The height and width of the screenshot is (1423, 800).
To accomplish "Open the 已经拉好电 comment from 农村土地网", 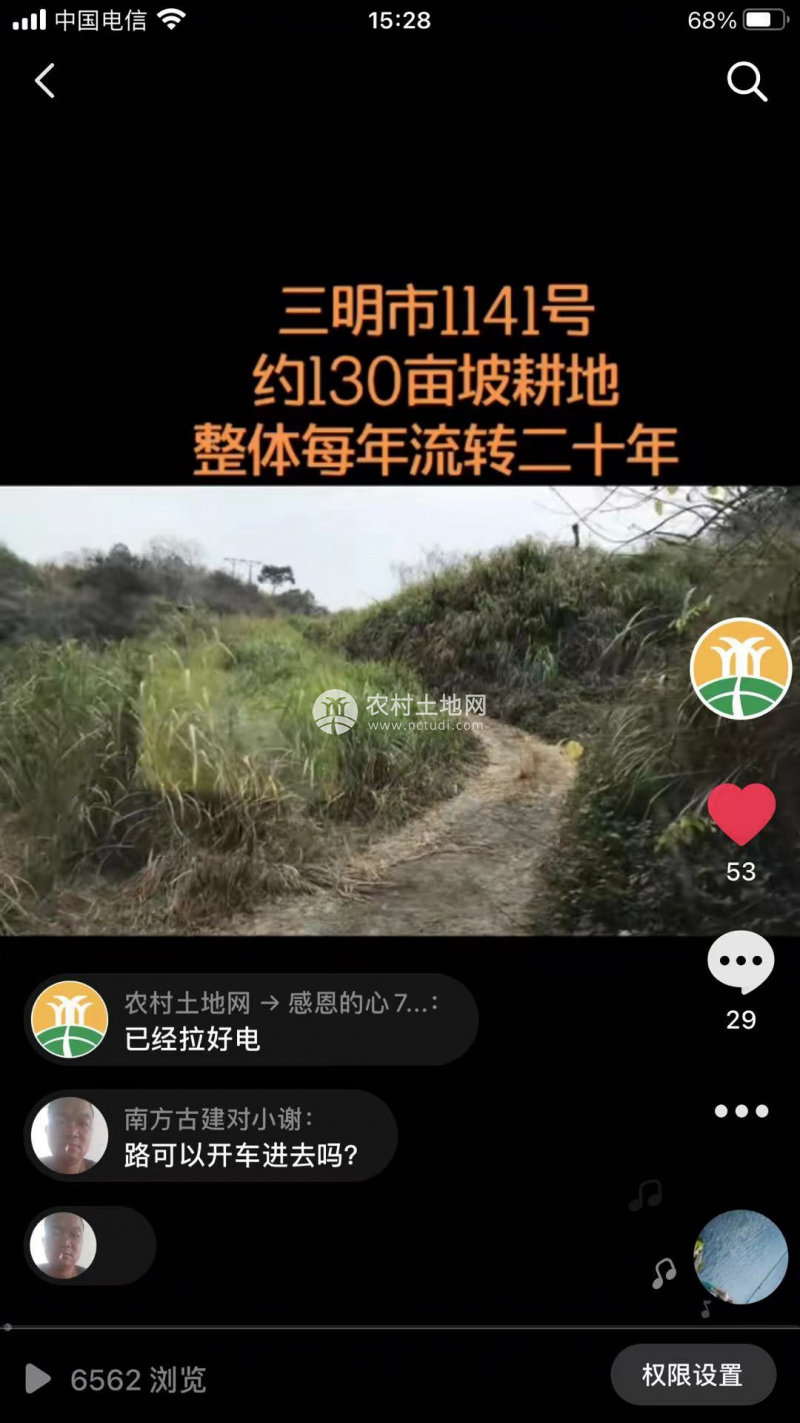I will click(x=250, y=1020).
